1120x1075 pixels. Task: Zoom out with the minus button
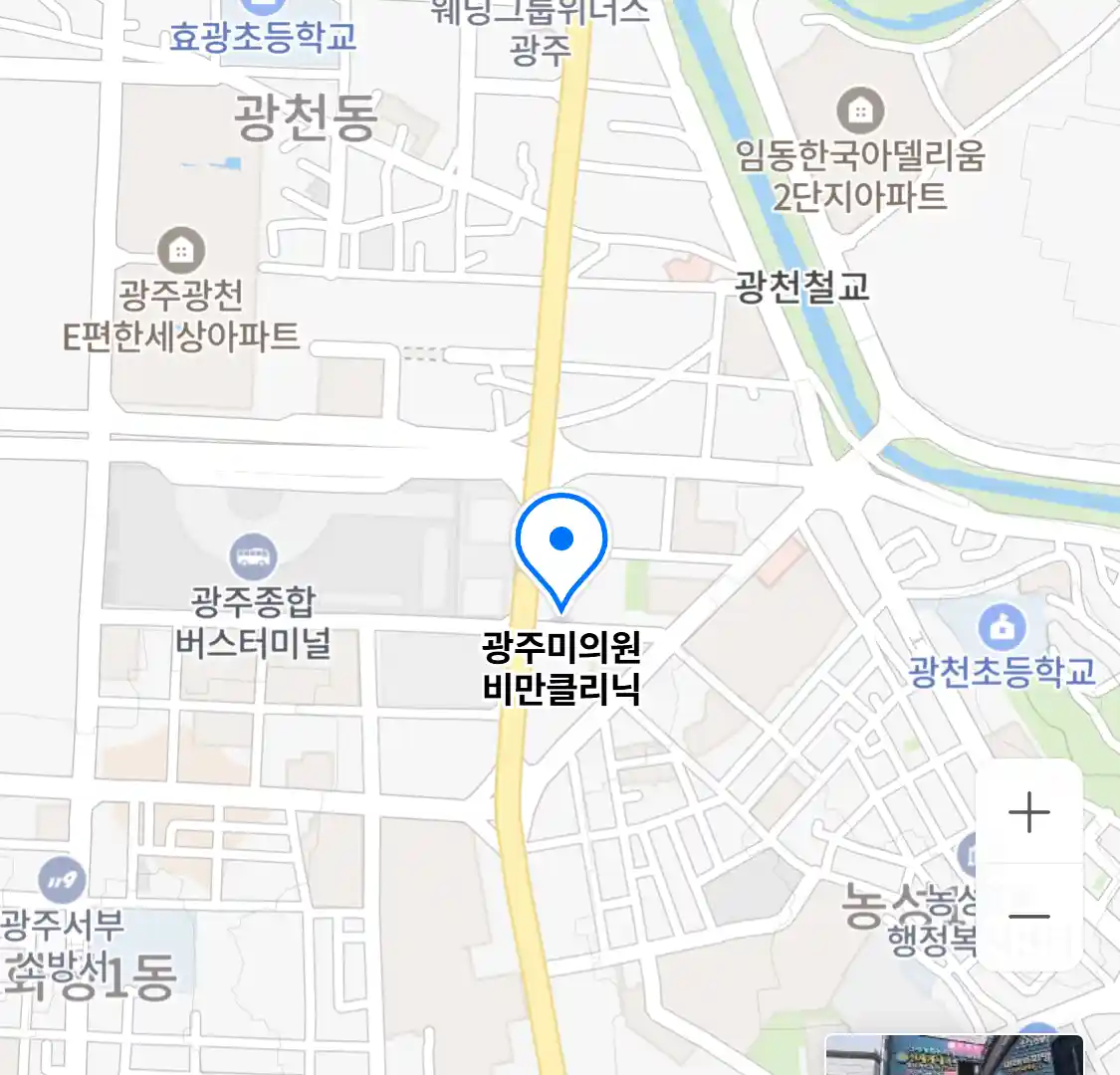pos(1028,917)
